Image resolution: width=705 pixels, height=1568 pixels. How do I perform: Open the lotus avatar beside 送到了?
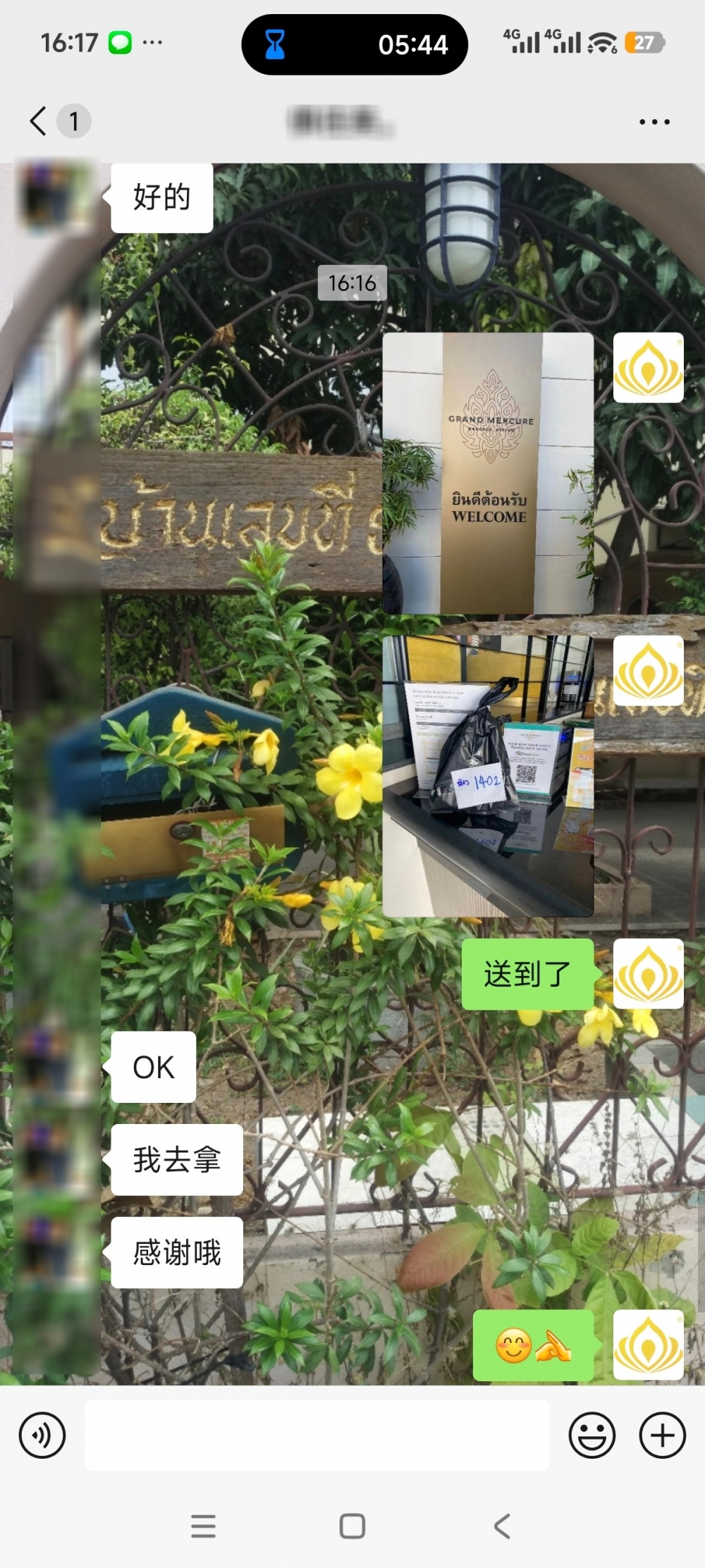[x=648, y=973]
